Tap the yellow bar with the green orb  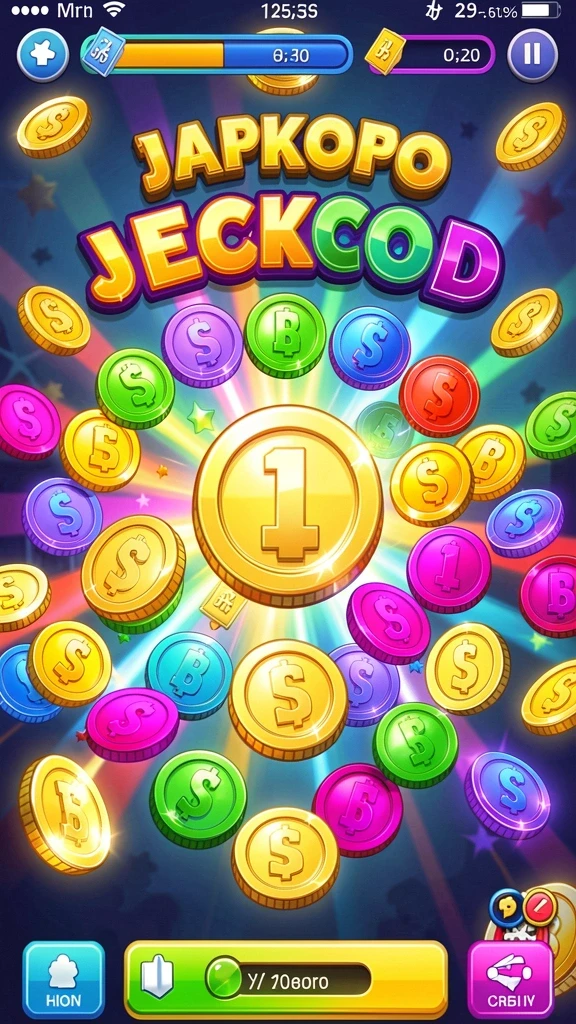pos(286,980)
